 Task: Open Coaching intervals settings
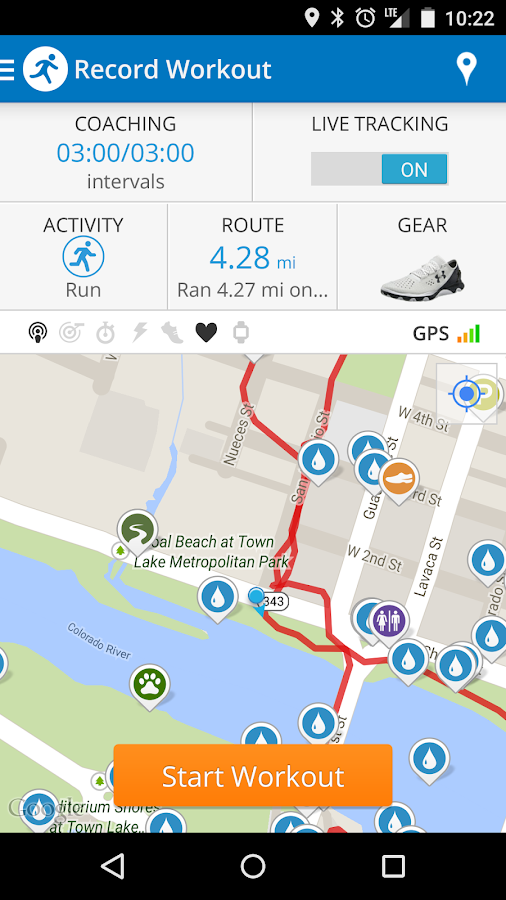pos(126,152)
